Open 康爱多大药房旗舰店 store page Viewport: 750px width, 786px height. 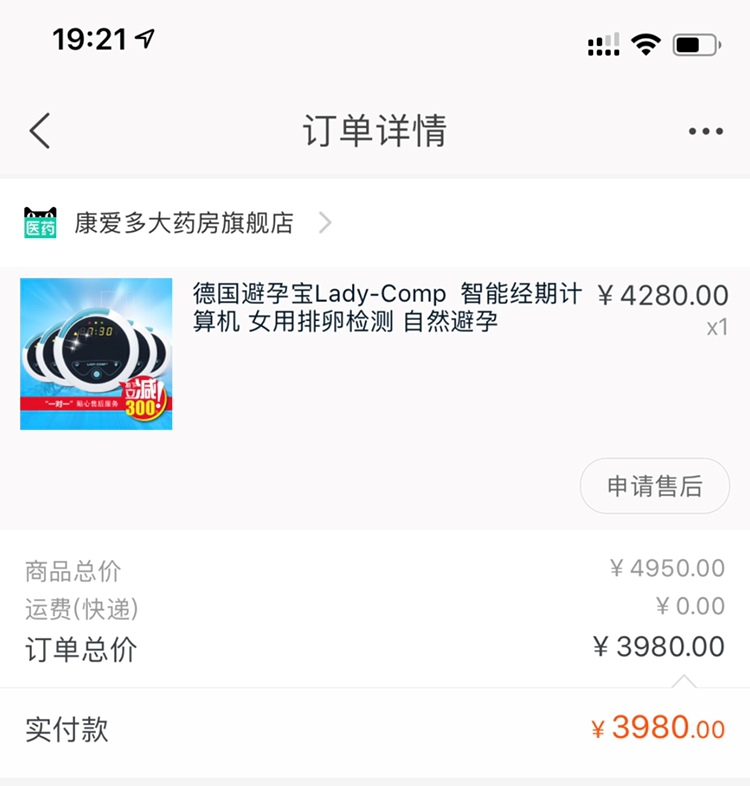tap(184, 223)
